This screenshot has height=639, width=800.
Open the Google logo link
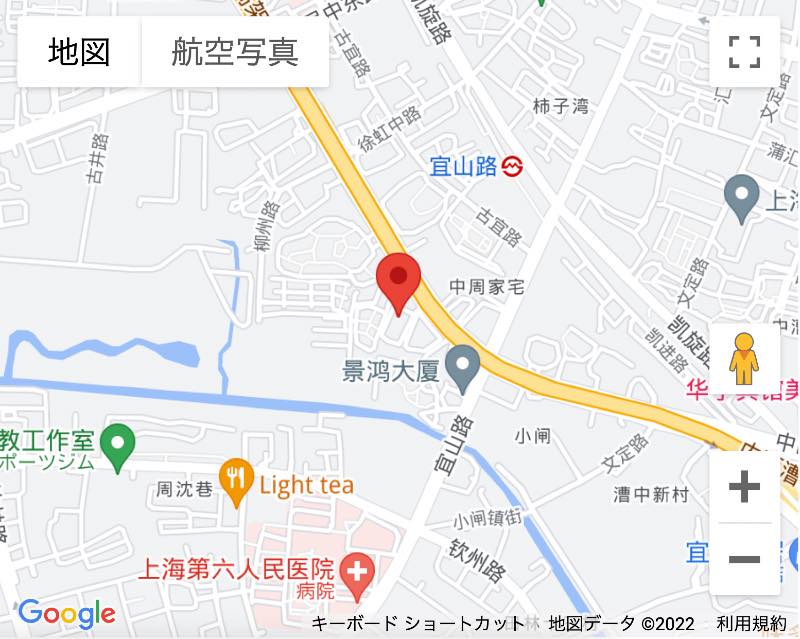pos(66,613)
